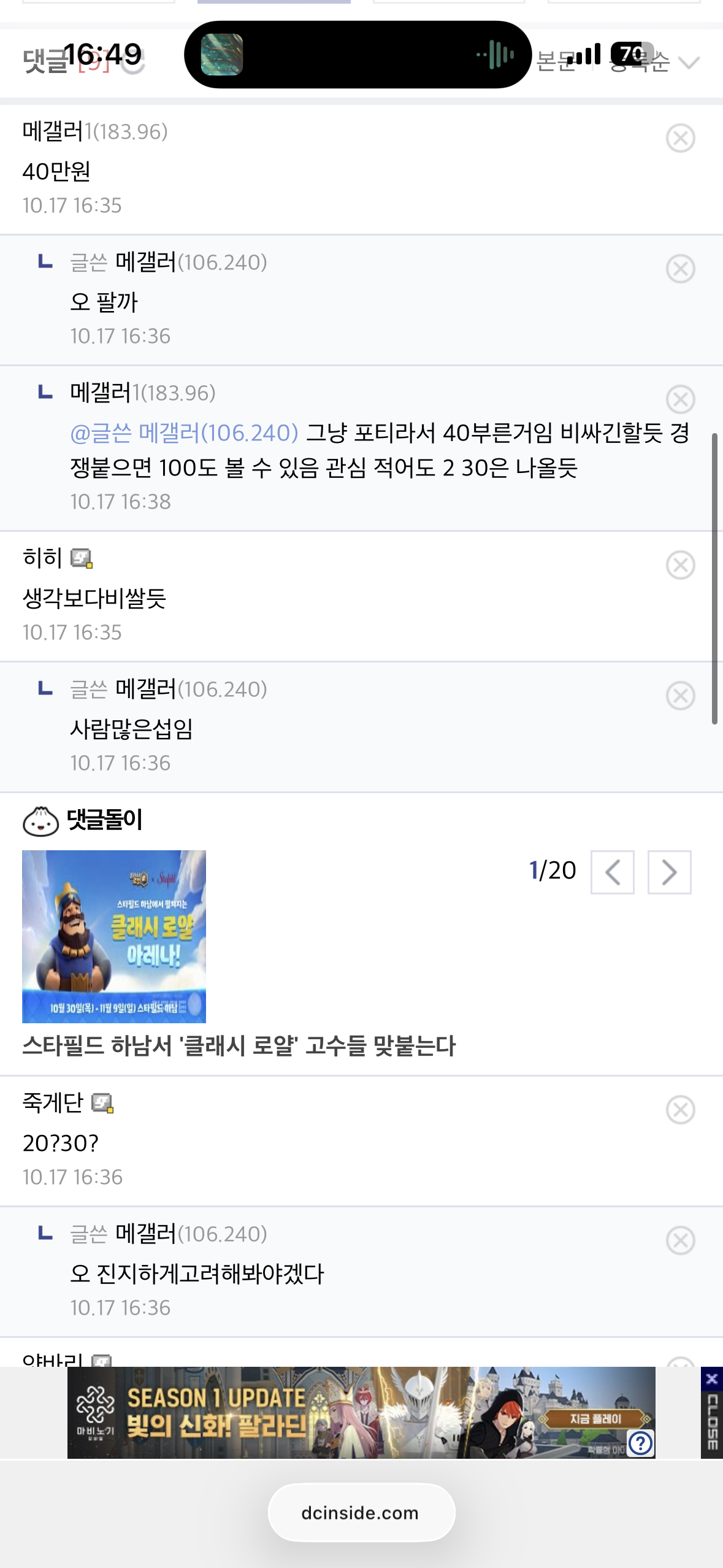Go to next 댓글돌이 news item
This screenshot has width=723, height=1568.
(669, 872)
